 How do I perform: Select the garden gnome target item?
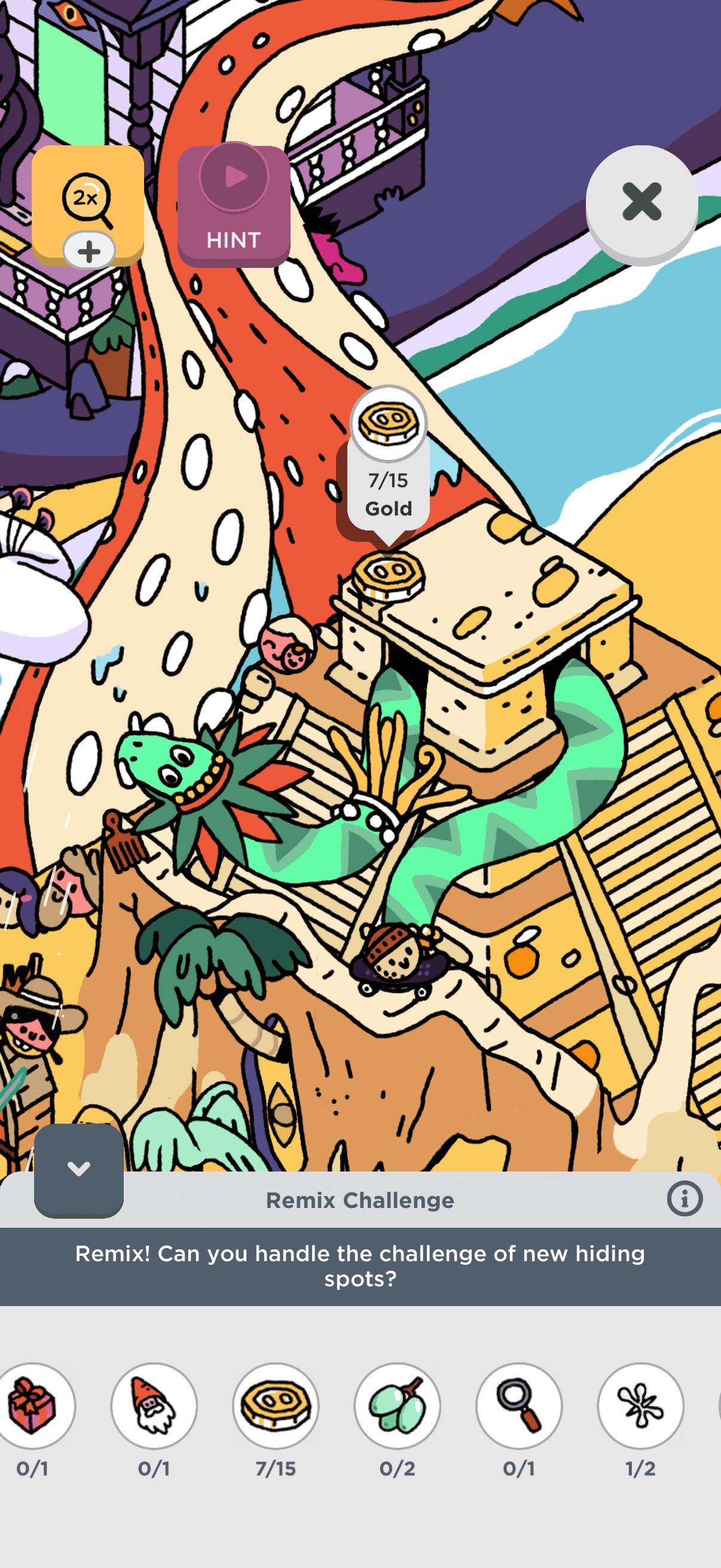(154, 1405)
